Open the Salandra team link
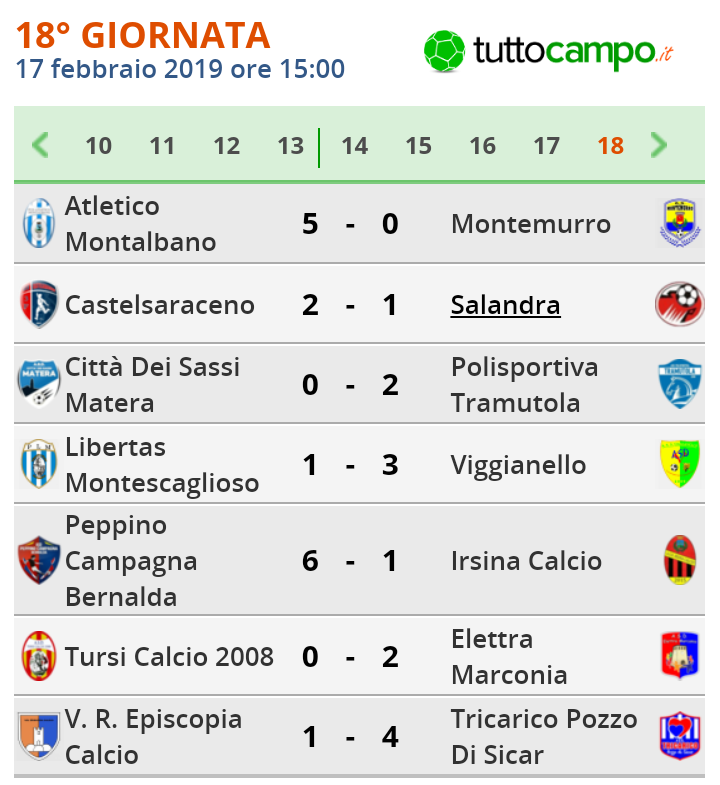 (505, 305)
